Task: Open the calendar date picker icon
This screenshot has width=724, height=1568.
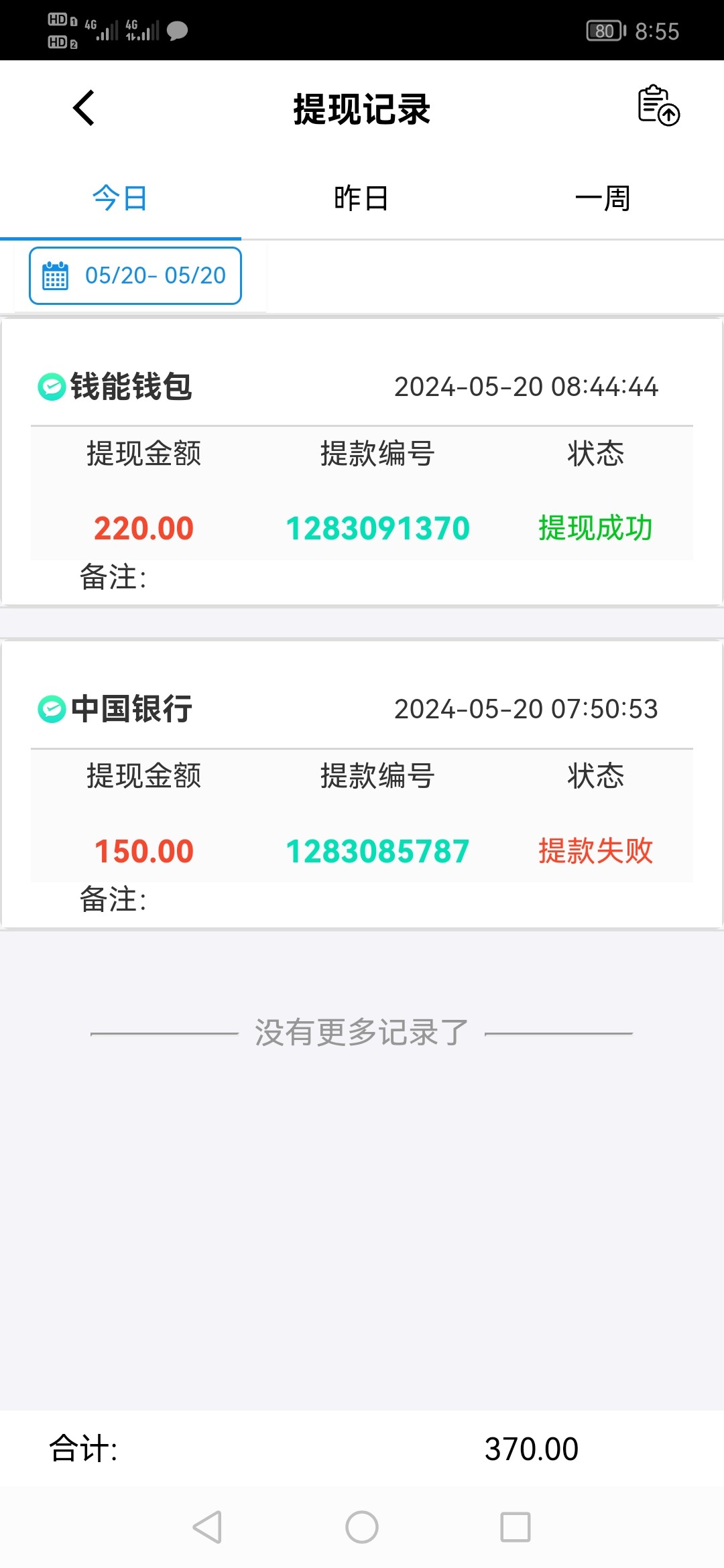Action: pyautogui.click(x=56, y=275)
